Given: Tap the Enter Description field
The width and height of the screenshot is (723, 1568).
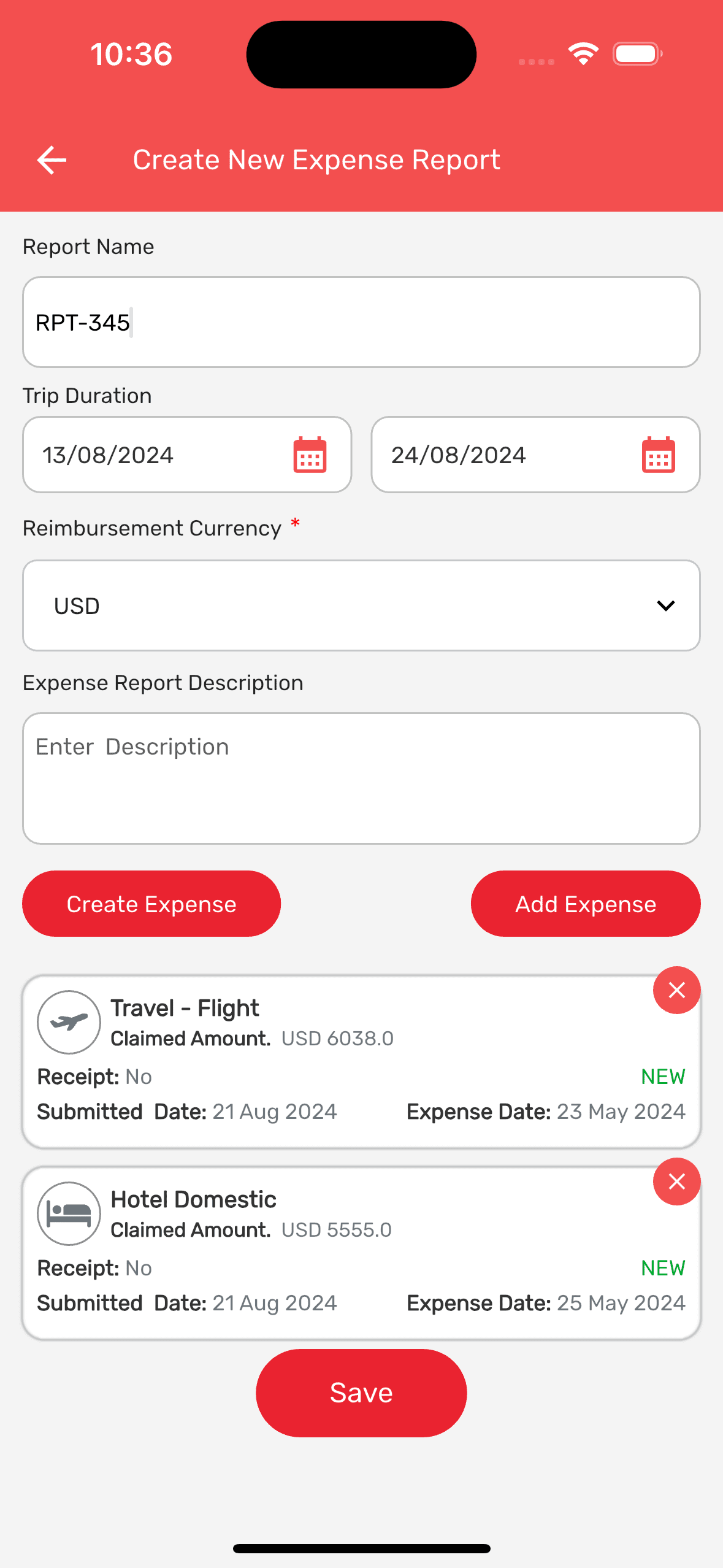Looking at the screenshot, I should click(x=361, y=778).
